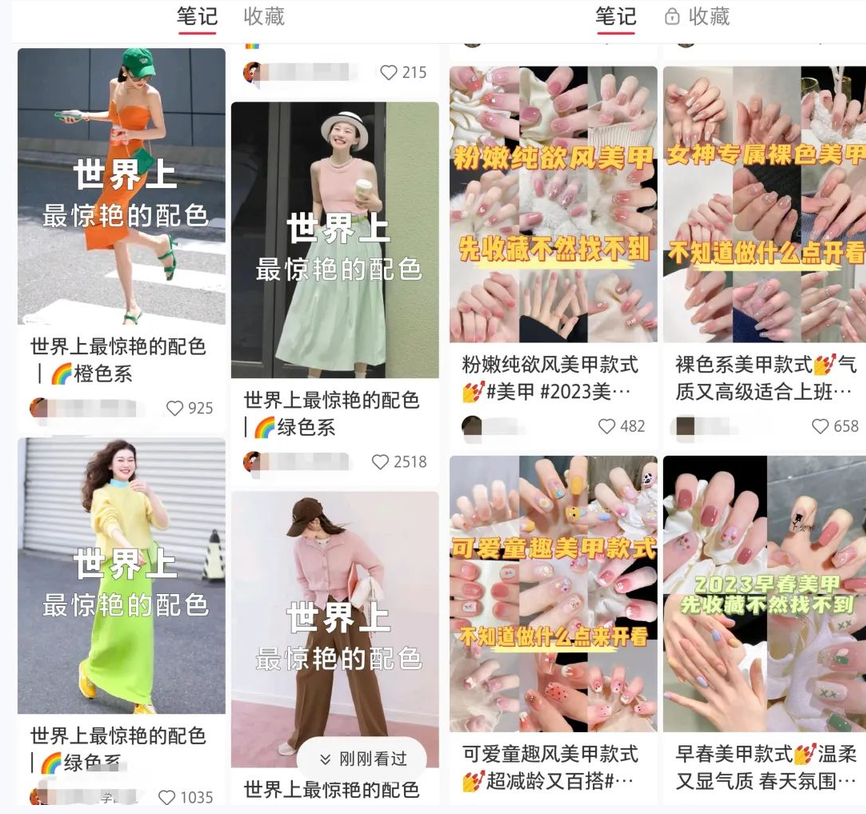The width and height of the screenshot is (866, 814).
Task: Open the pink cardigan outfit note
Action: click(334, 620)
